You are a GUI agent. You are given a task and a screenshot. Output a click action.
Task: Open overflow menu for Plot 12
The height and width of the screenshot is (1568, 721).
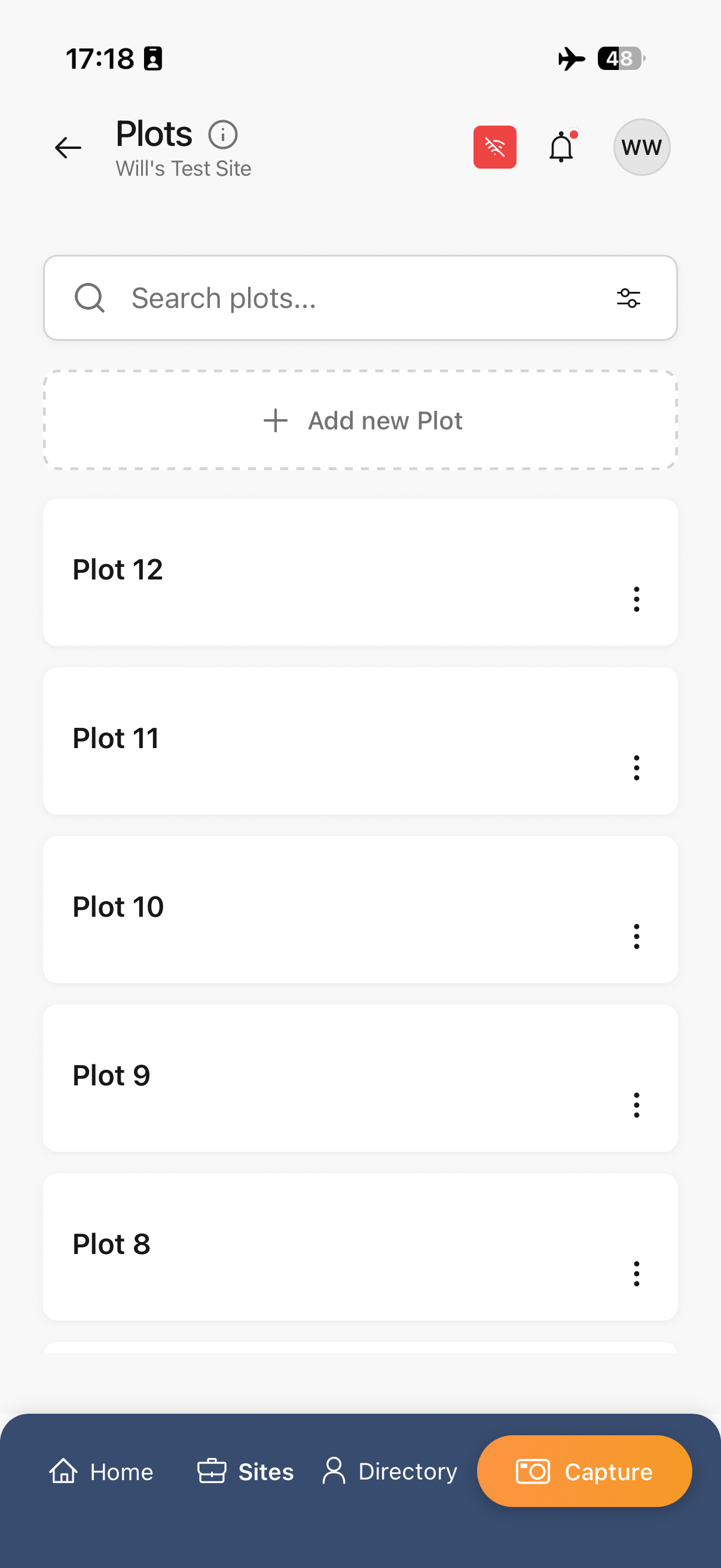(637, 599)
